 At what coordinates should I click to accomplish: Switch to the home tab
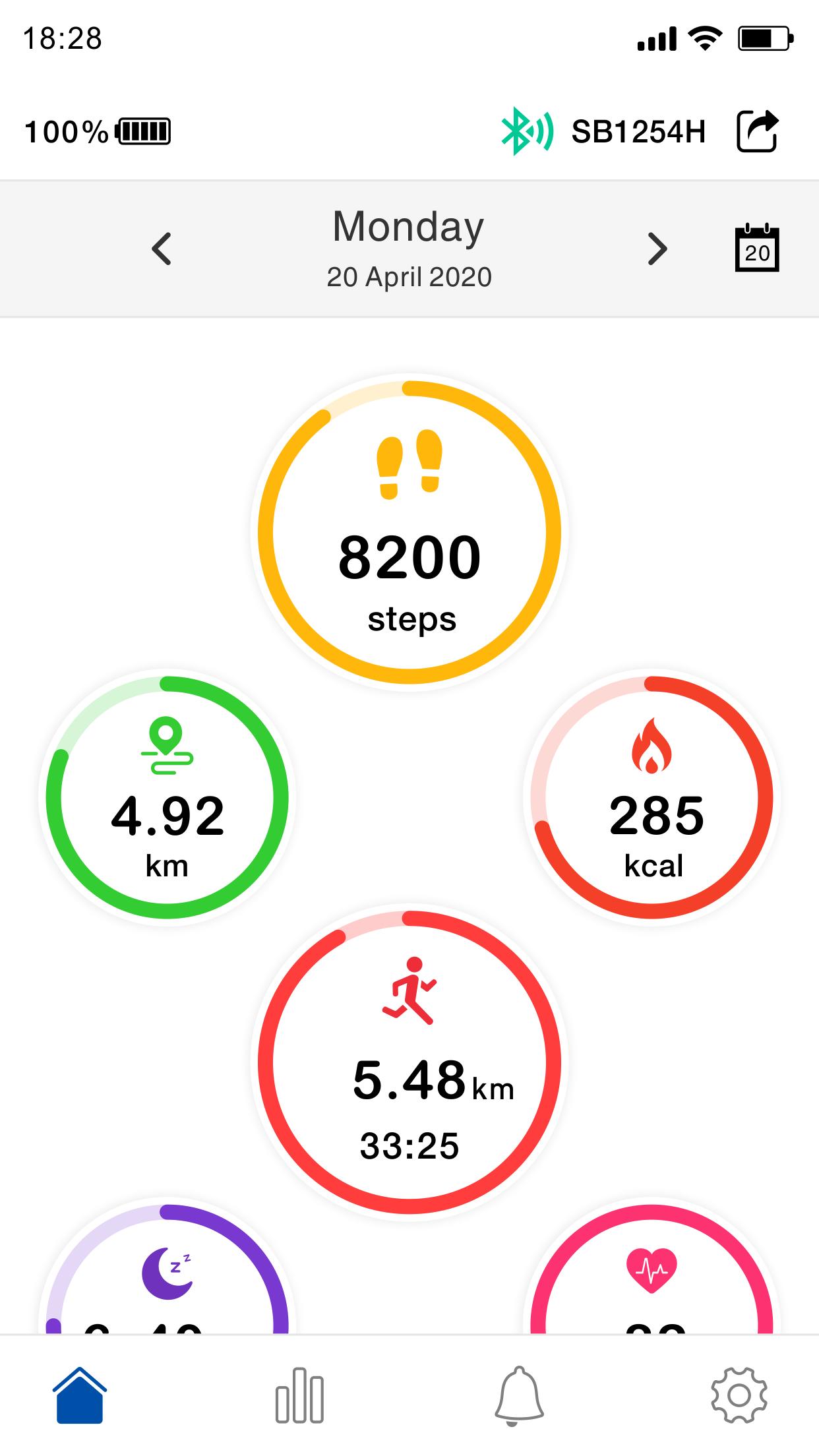(x=80, y=1395)
